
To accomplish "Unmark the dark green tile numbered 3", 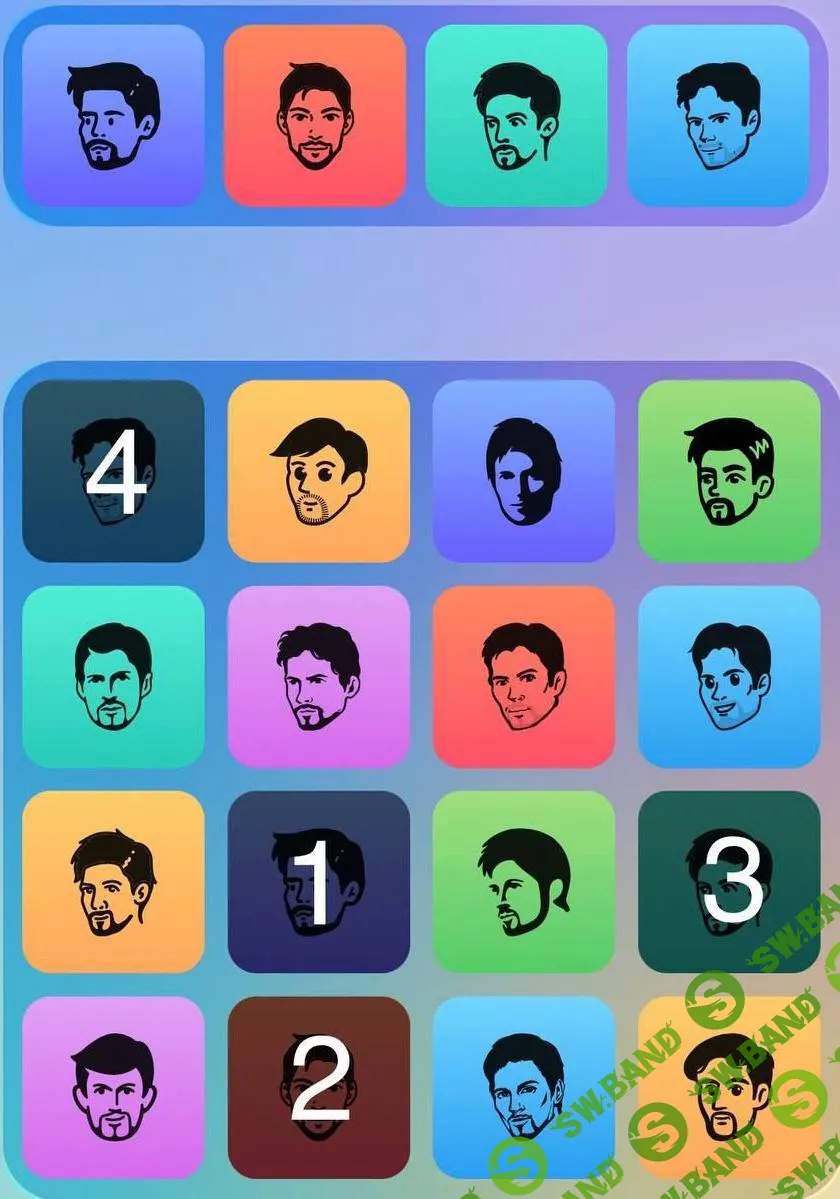I will pos(729,882).
